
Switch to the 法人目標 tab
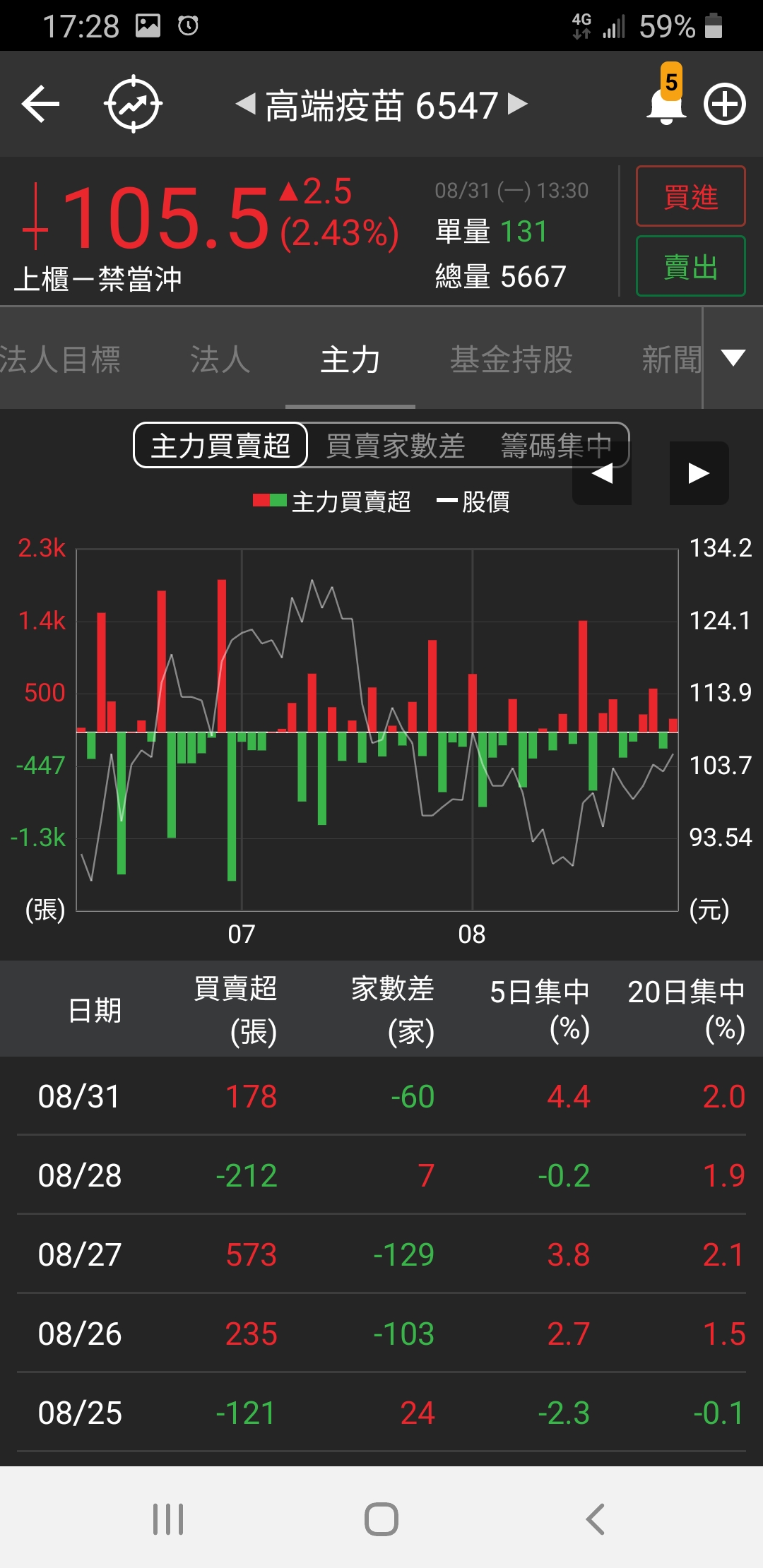tap(61, 360)
